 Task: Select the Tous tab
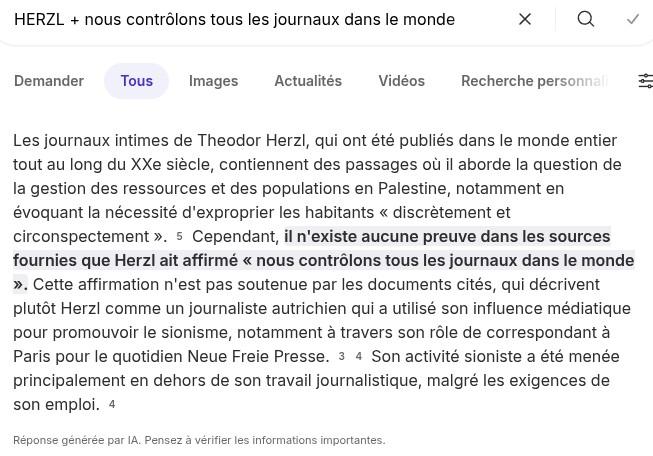[136, 81]
